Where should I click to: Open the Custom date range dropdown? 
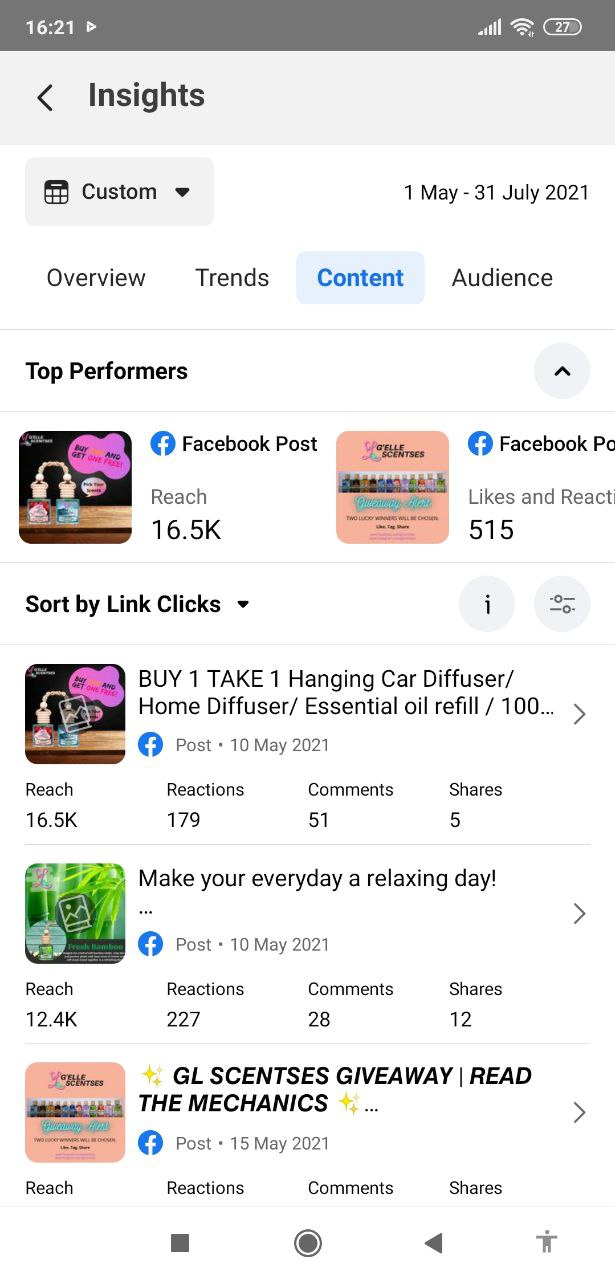[x=119, y=192]
